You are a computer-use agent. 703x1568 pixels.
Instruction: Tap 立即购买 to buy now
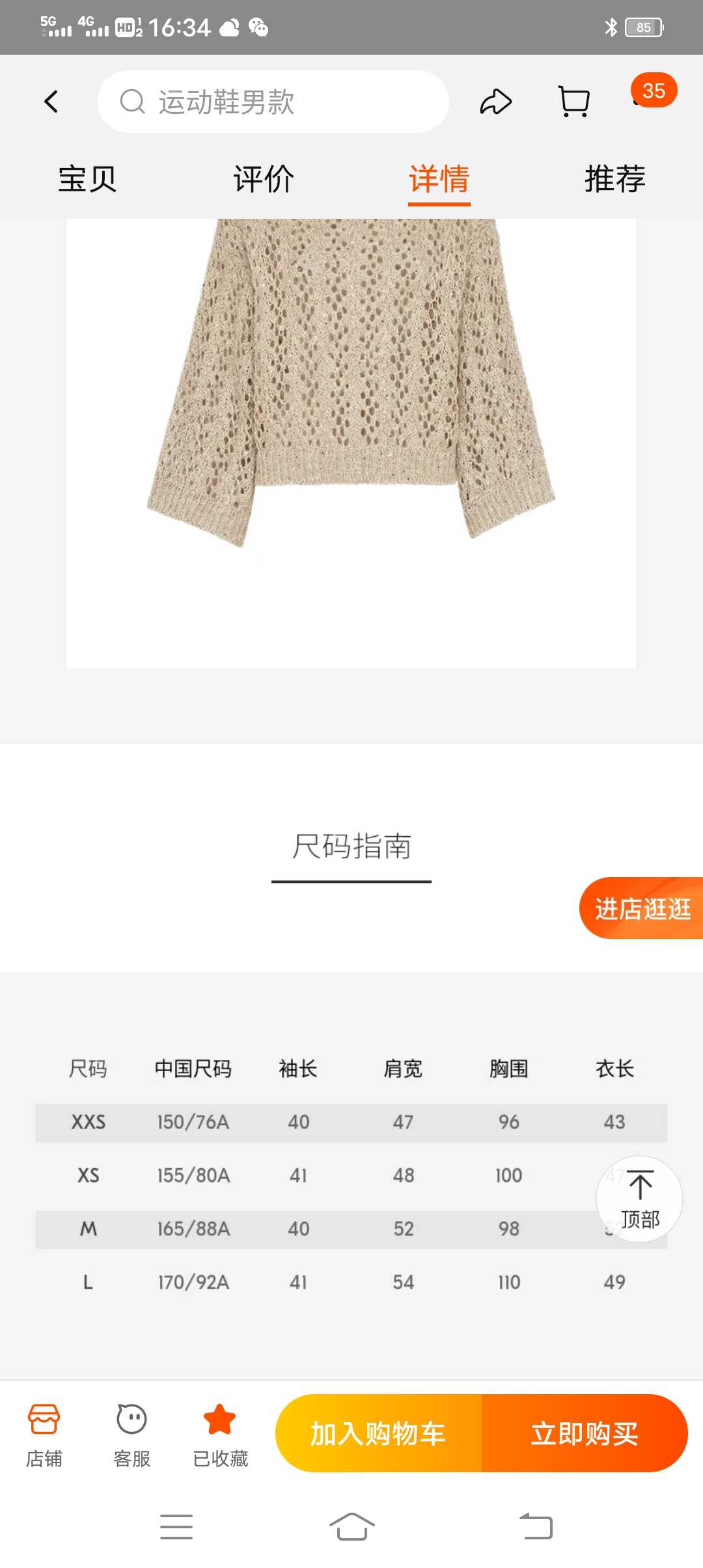point(585,1433)
